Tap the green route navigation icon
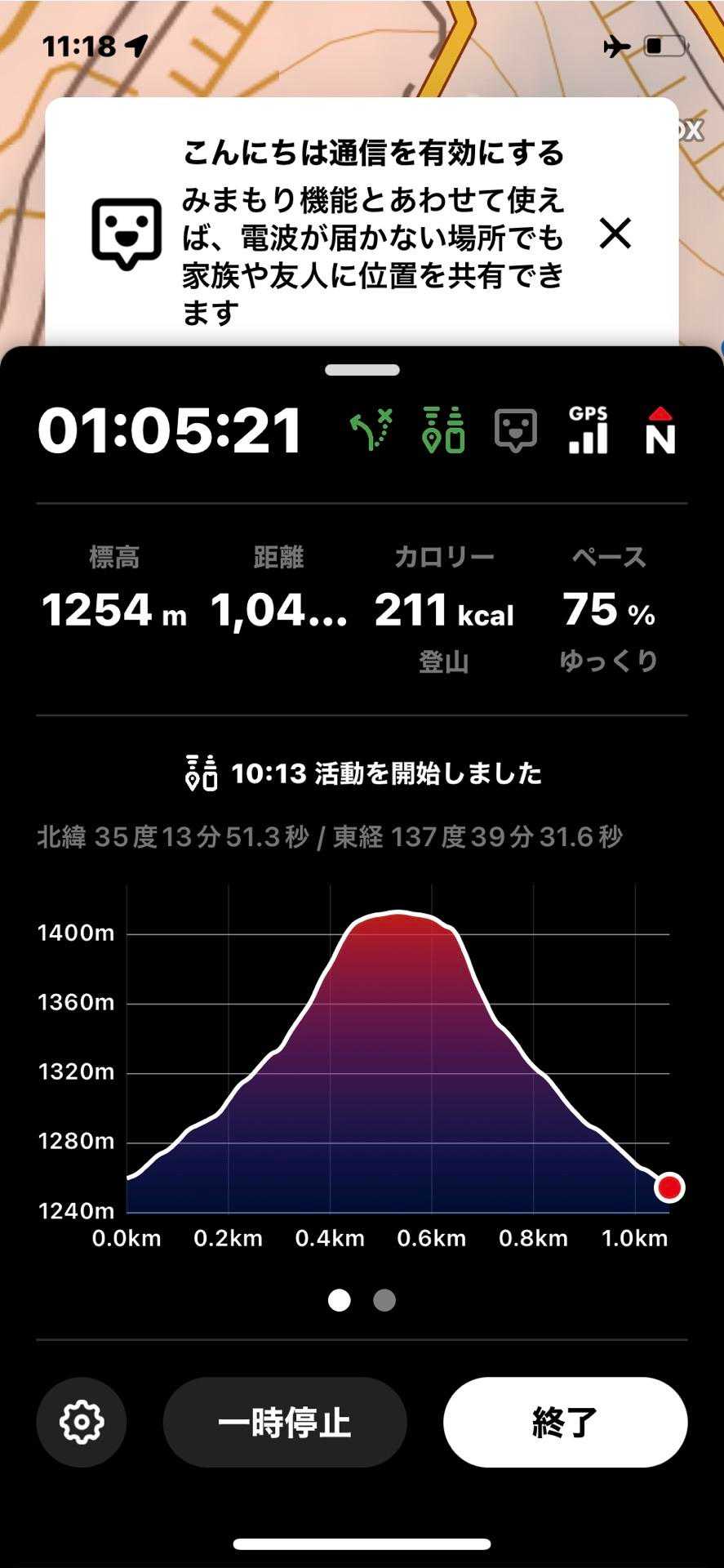724x1568 pixels. [x=371, y=430]
